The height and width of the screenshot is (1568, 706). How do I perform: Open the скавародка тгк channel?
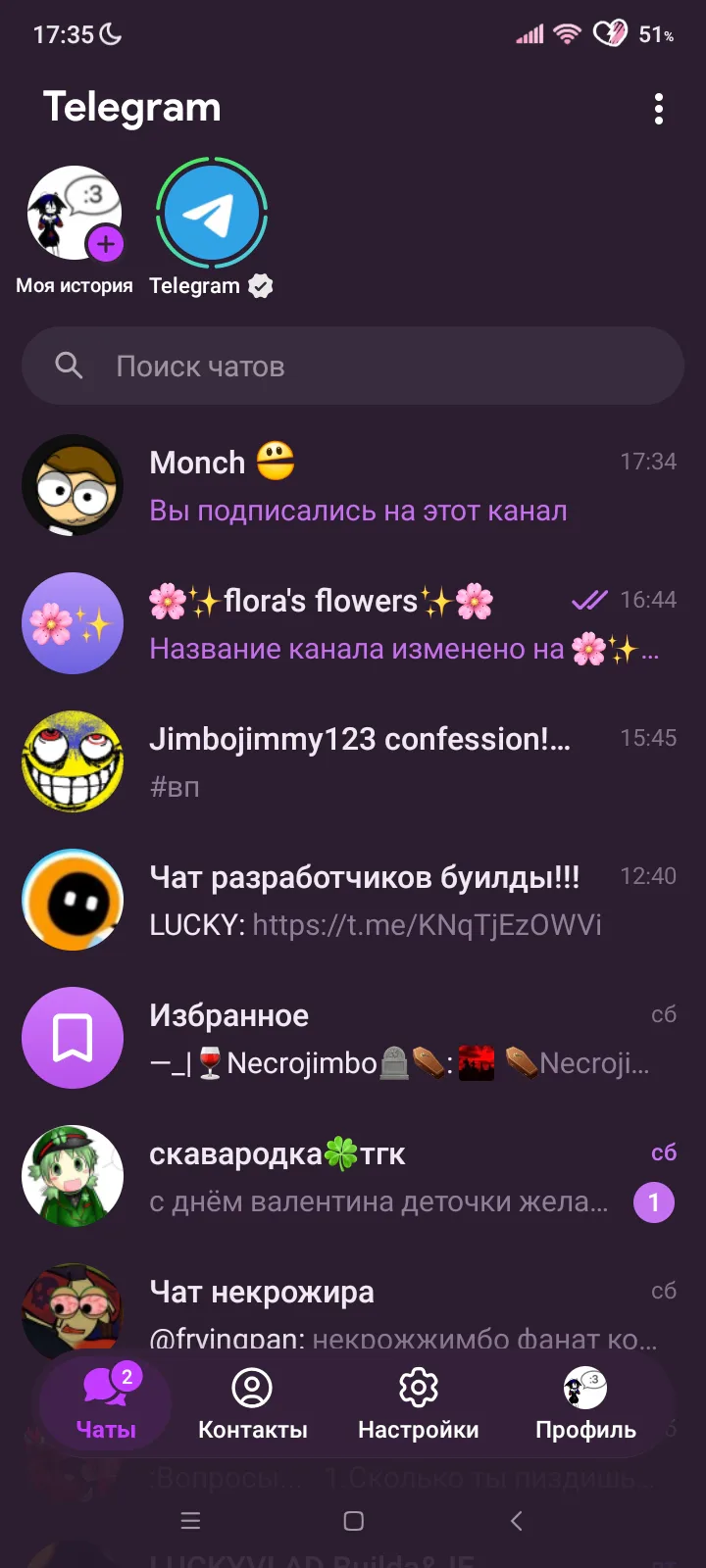pyautogui.click(x=353, y=1176)
